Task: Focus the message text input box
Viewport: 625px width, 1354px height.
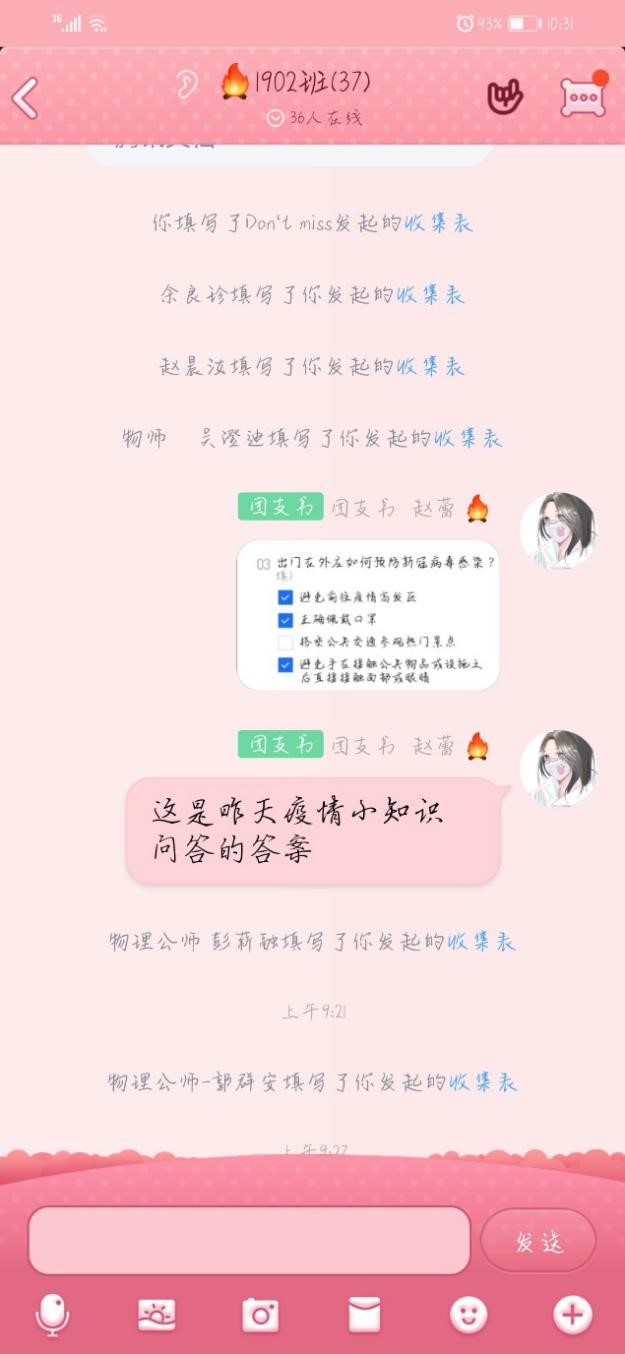Action: pos(249,1240)
